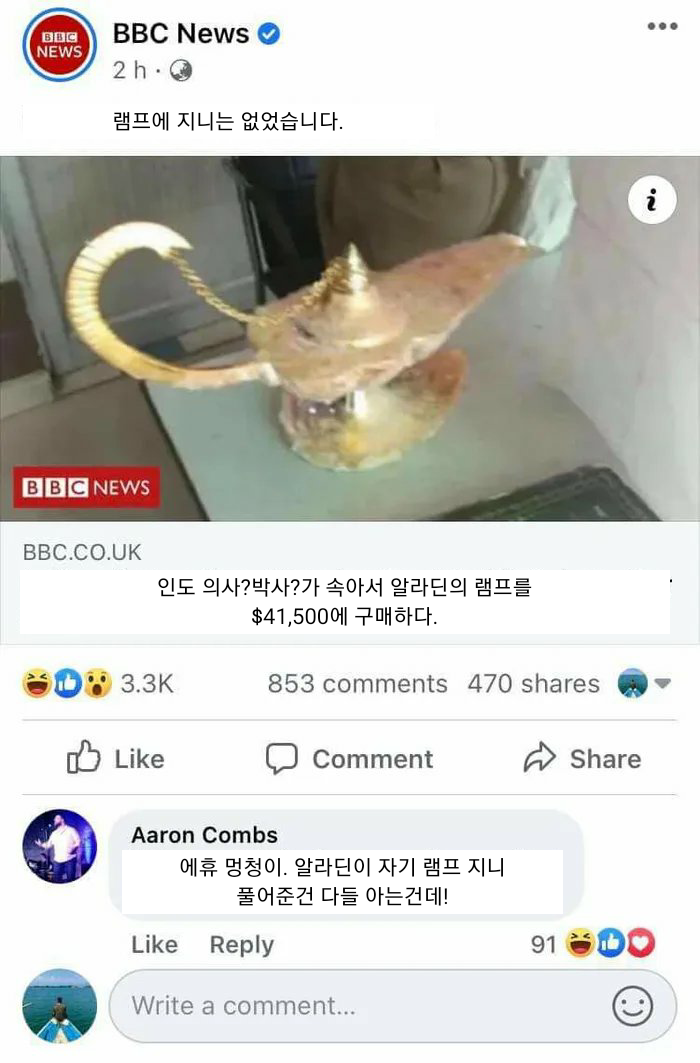Share the BBC News post
700x1063 pixels.
582,759
